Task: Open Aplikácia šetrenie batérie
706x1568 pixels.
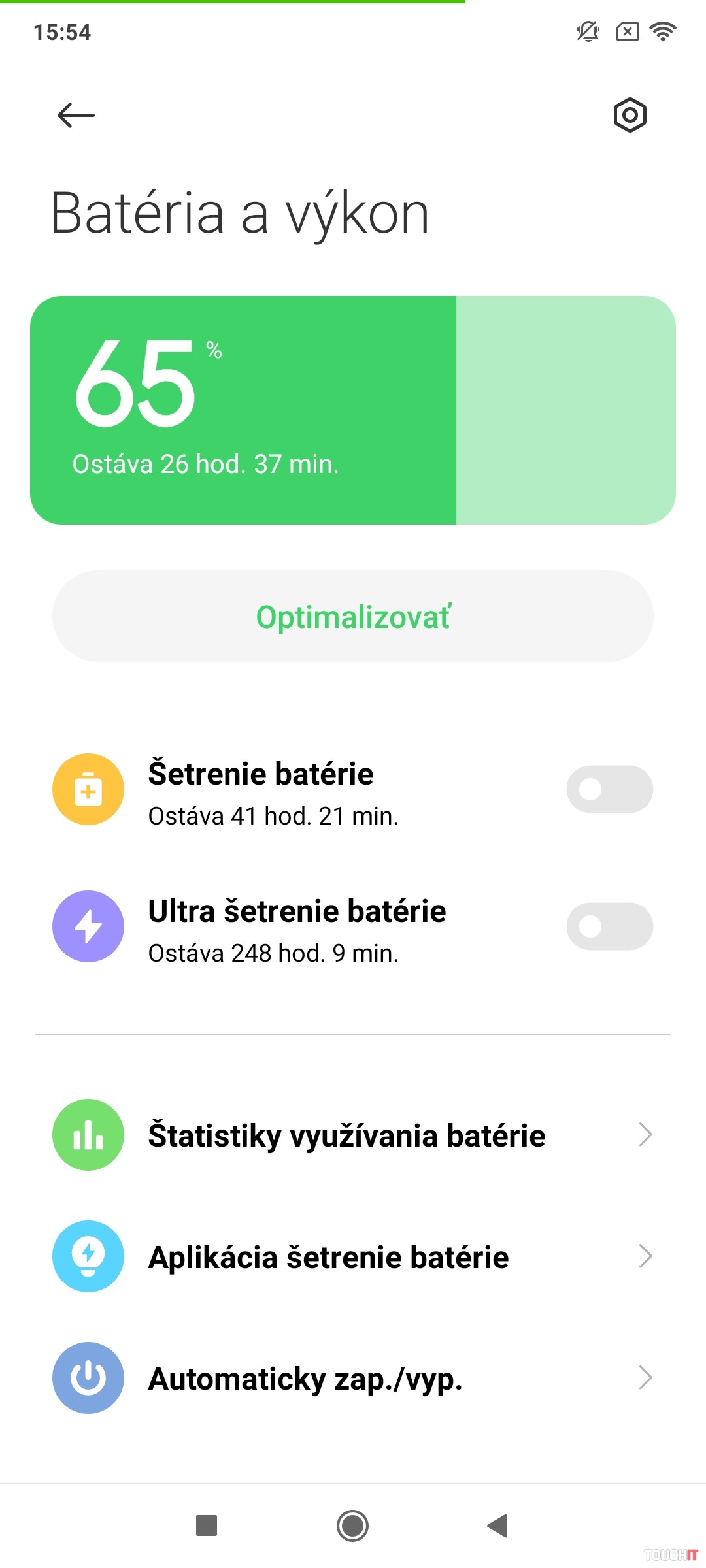Action: coord(353,1256)
